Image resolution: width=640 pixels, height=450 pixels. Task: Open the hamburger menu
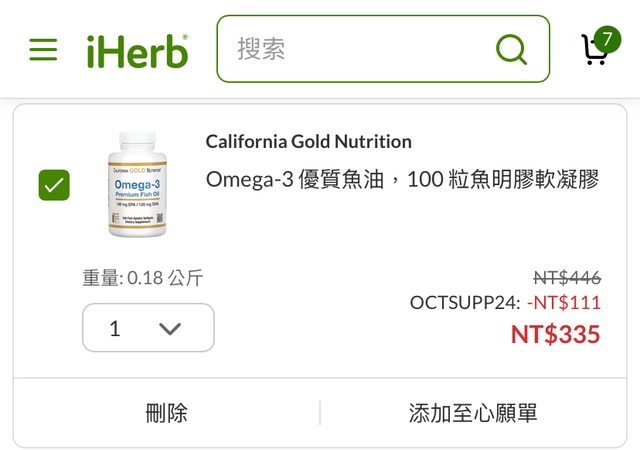point(43,49)
